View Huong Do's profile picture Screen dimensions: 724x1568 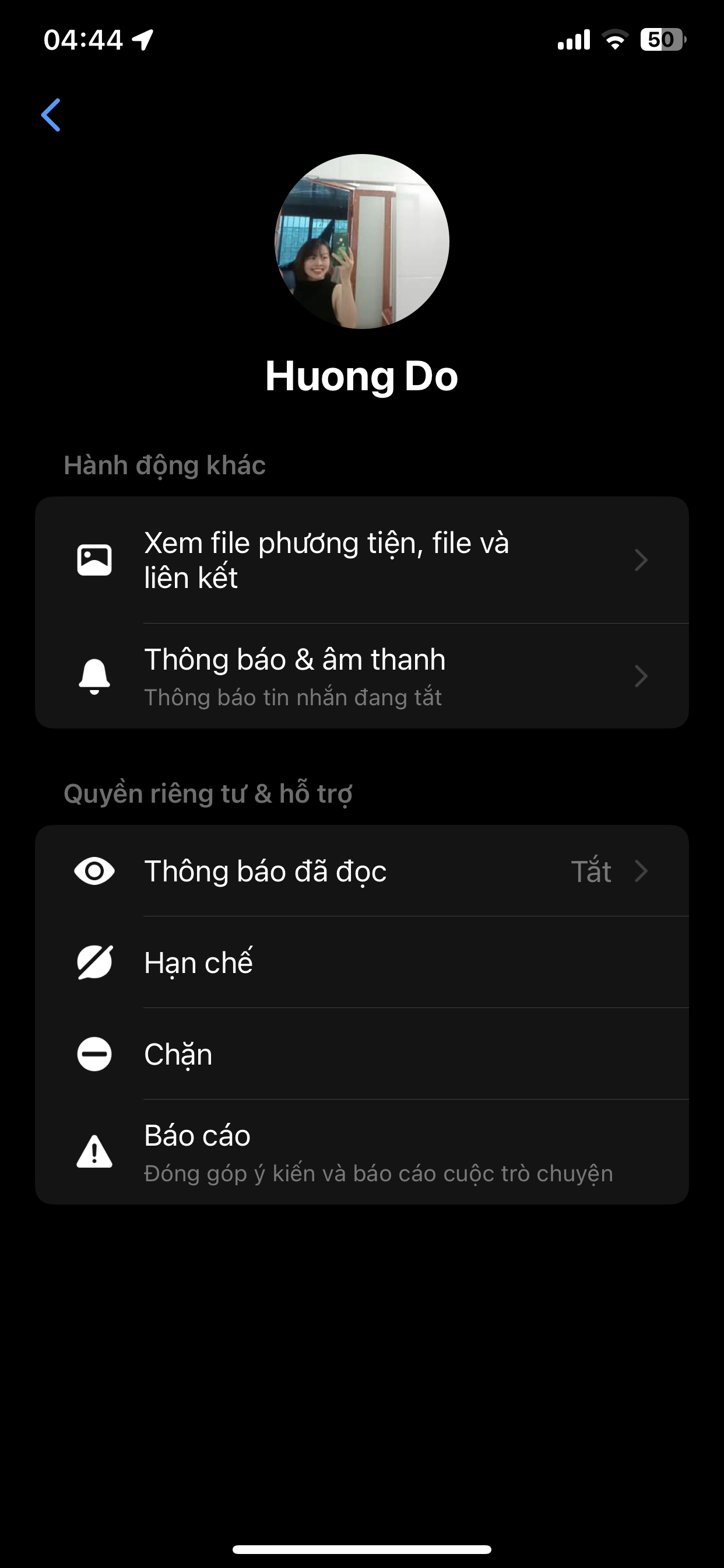pos(362,242)
